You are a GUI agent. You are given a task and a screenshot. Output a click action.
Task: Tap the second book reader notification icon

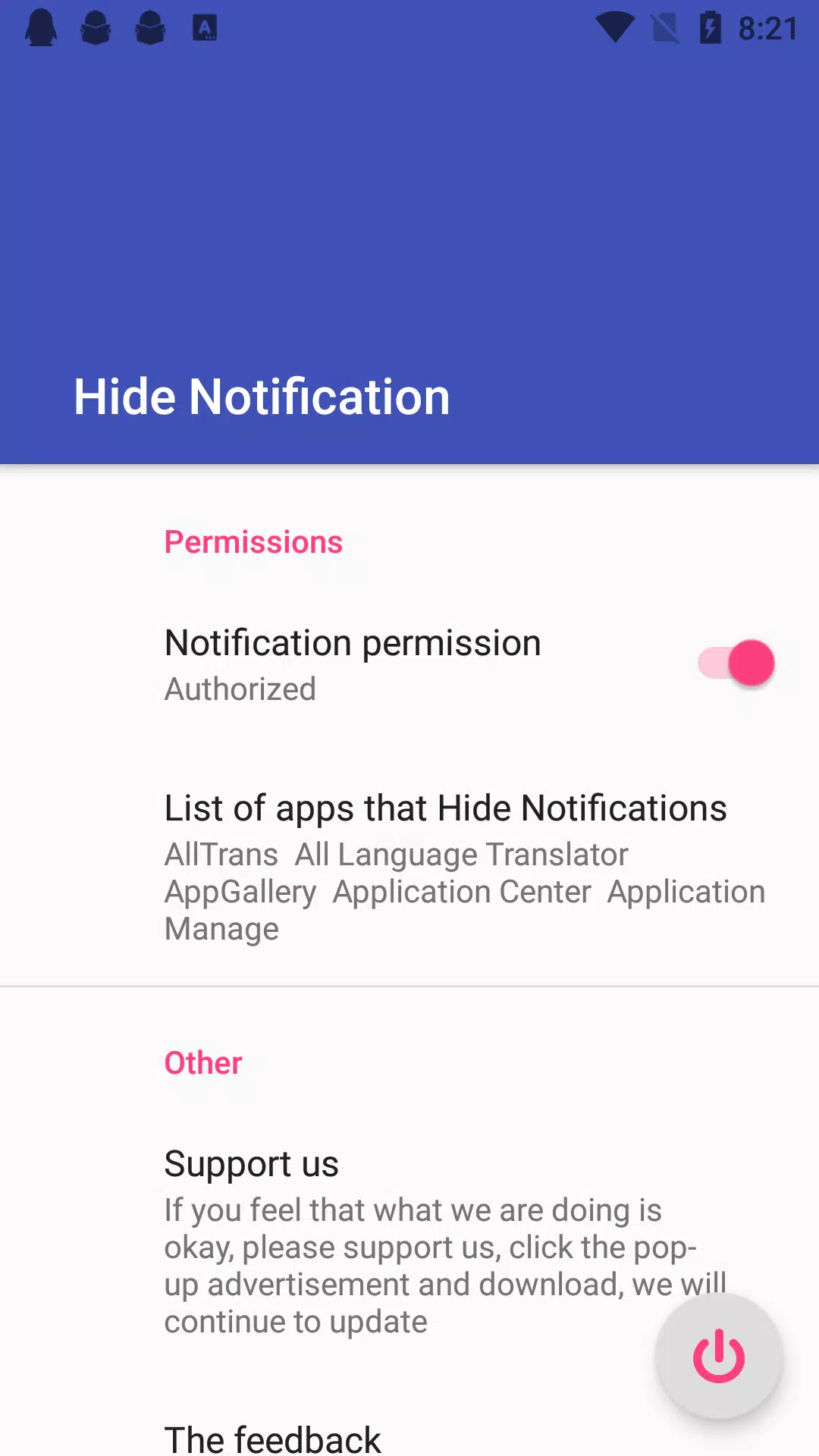tap(150, 28)
